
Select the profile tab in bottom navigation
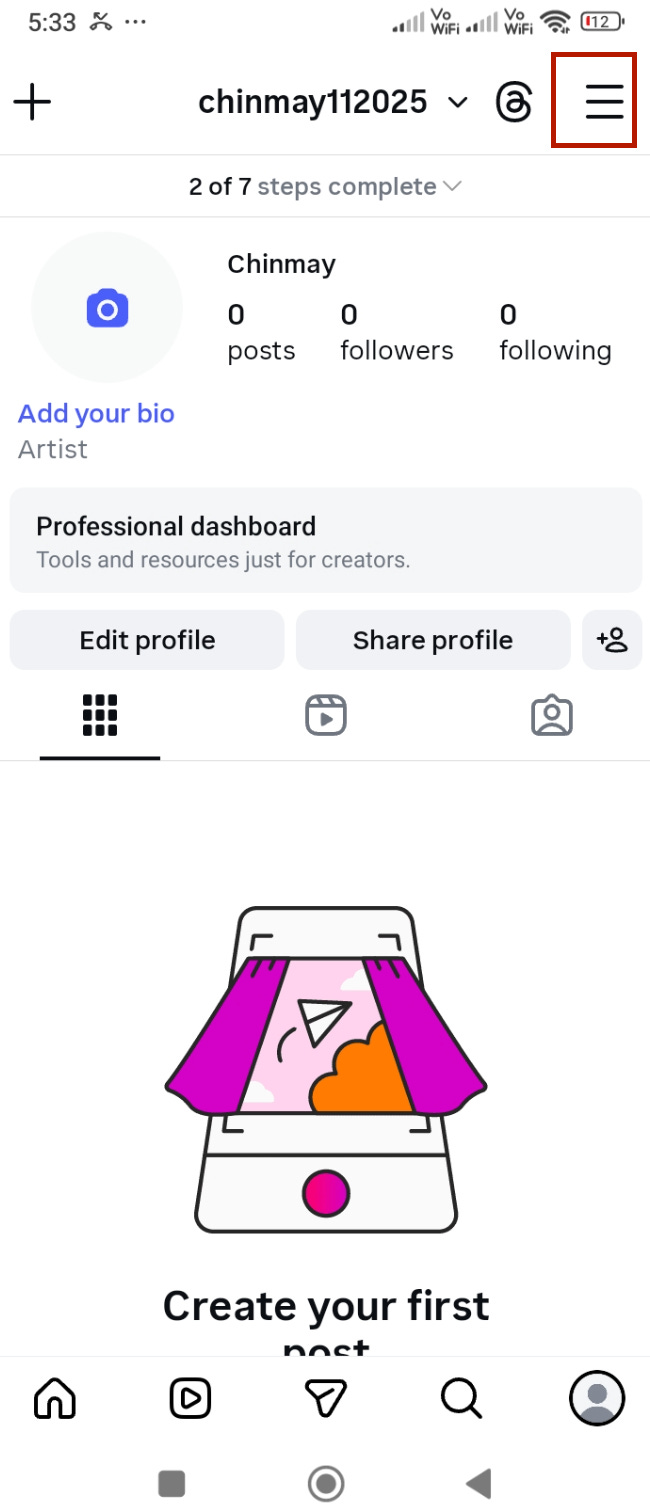pos(597,1398)
